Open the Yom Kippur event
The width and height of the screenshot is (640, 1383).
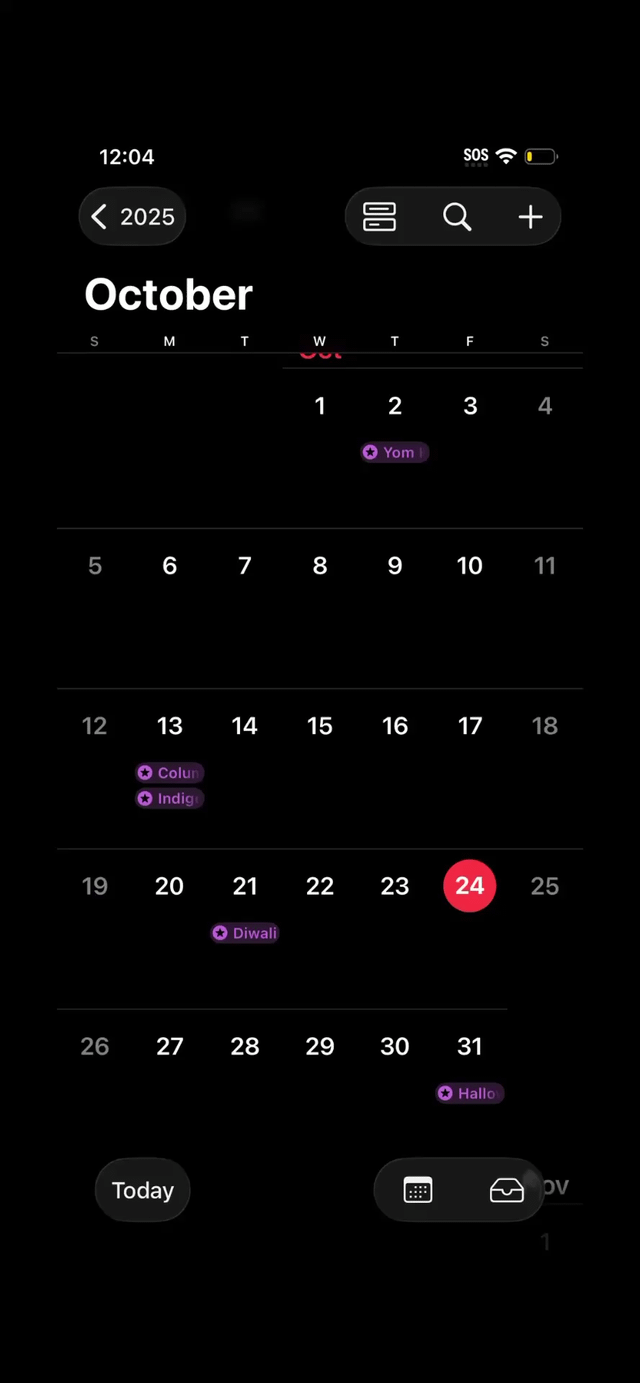tap(394, 452)
